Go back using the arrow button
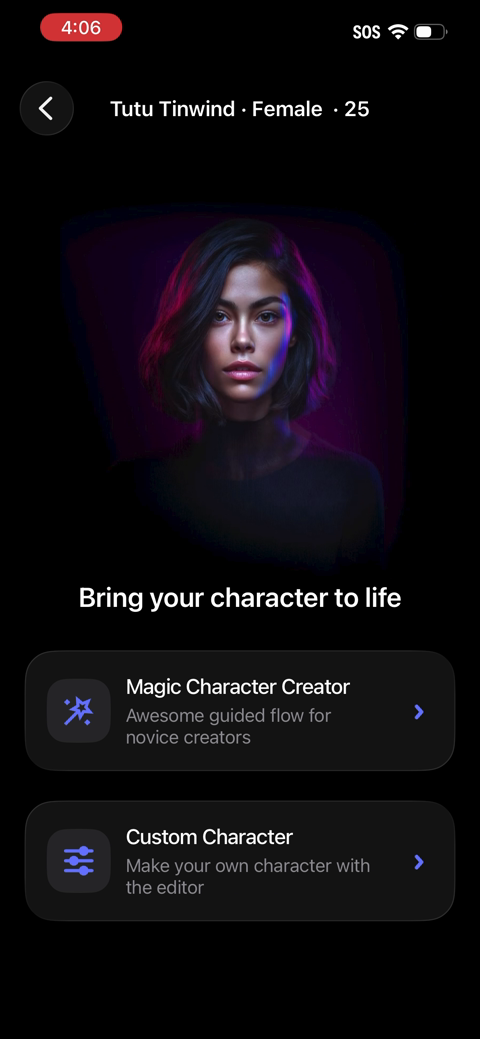The image size is (480, 1039). 46,109
